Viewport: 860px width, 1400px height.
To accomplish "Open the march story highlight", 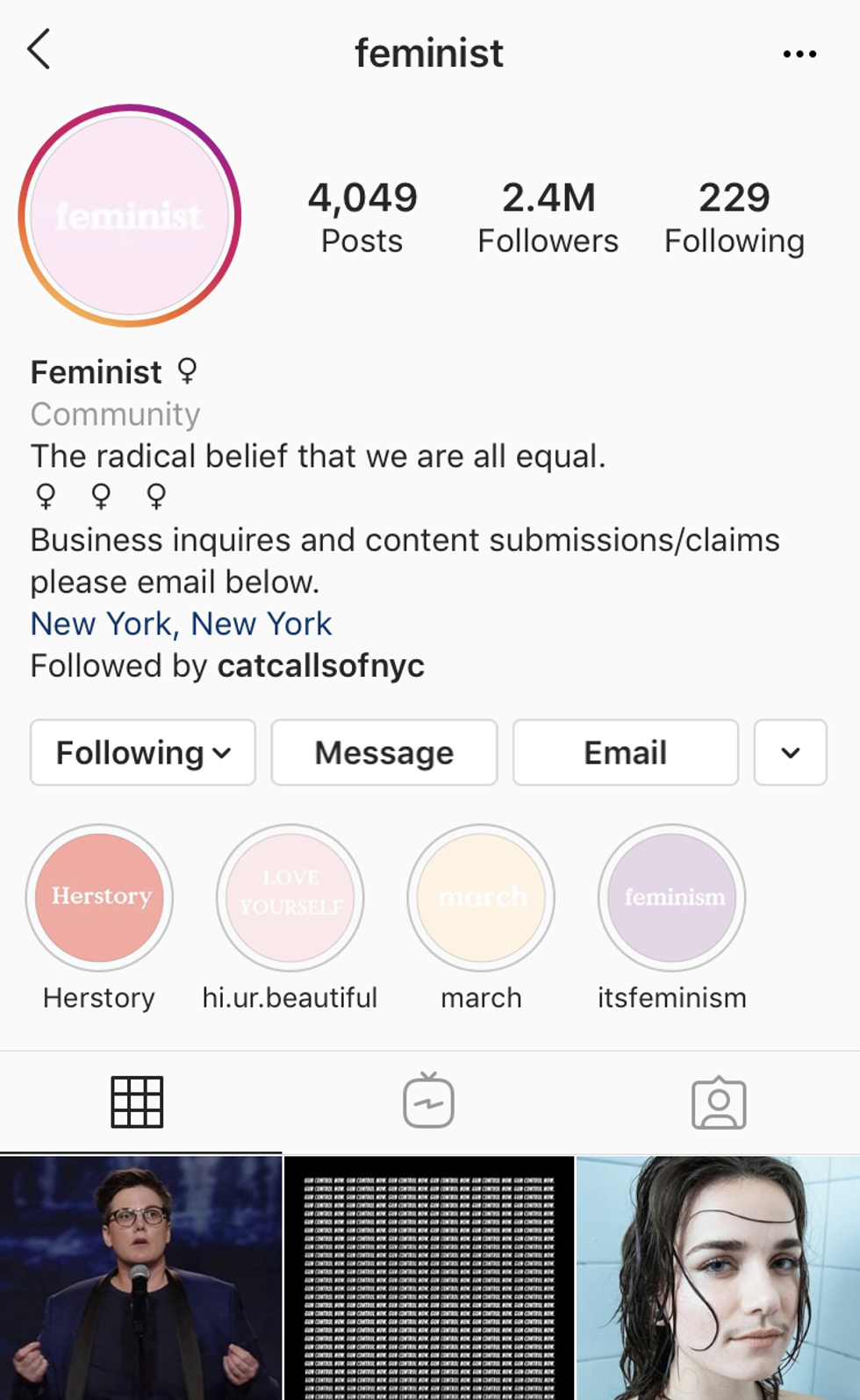I will (x=481, y=898).
